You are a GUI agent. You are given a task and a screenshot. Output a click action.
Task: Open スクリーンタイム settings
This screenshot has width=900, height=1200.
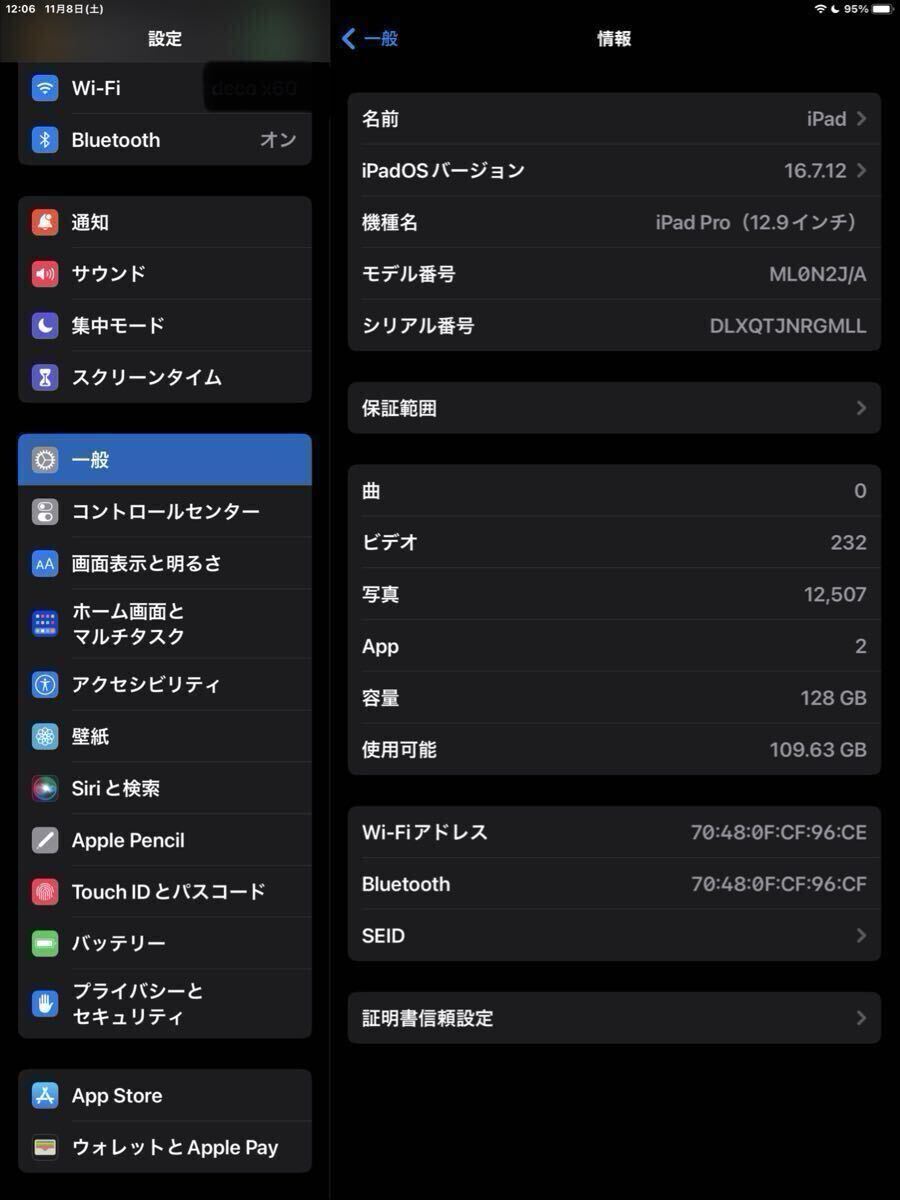[x=165, y=377]
